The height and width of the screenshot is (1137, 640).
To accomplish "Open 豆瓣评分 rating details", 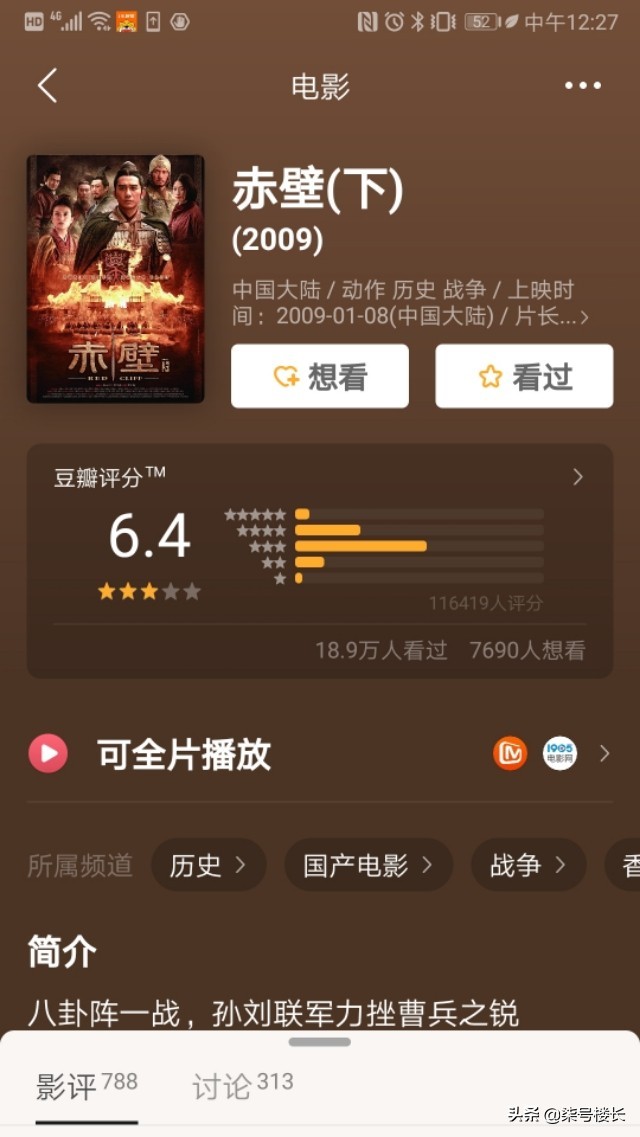I will point(577,477).
